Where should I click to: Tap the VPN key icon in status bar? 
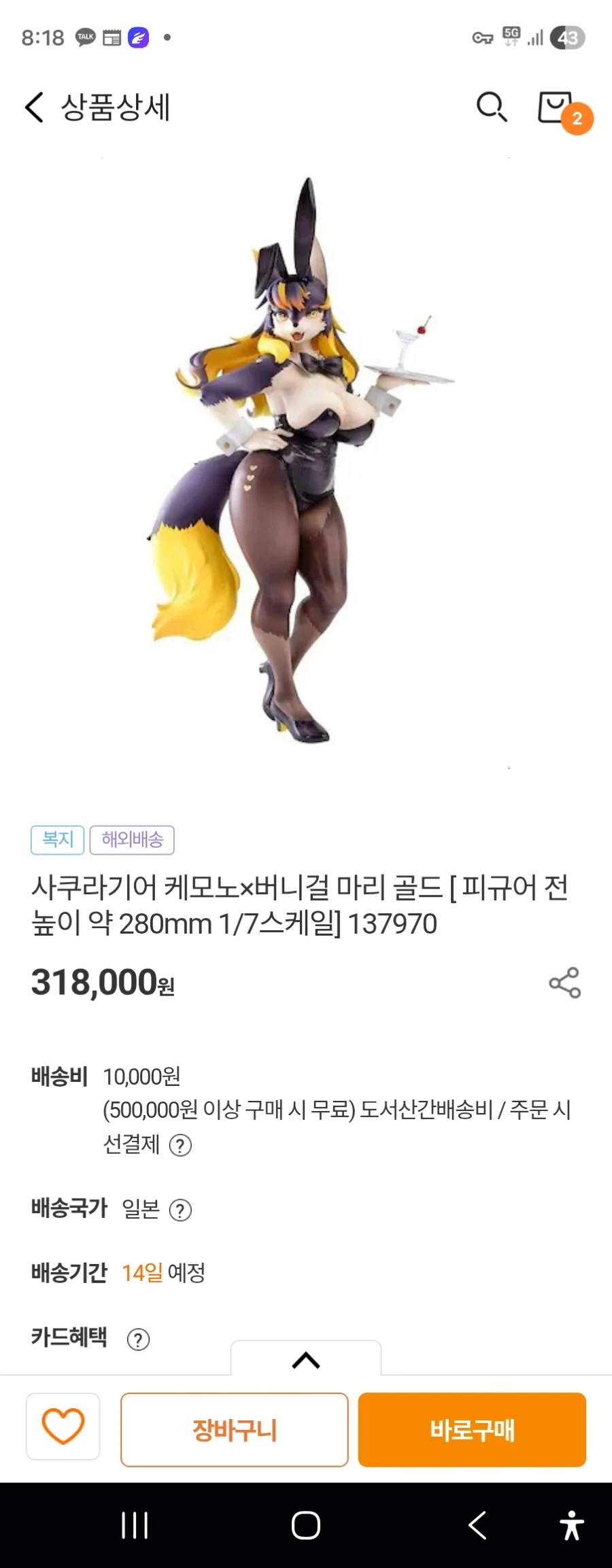[x=483, y=37]
